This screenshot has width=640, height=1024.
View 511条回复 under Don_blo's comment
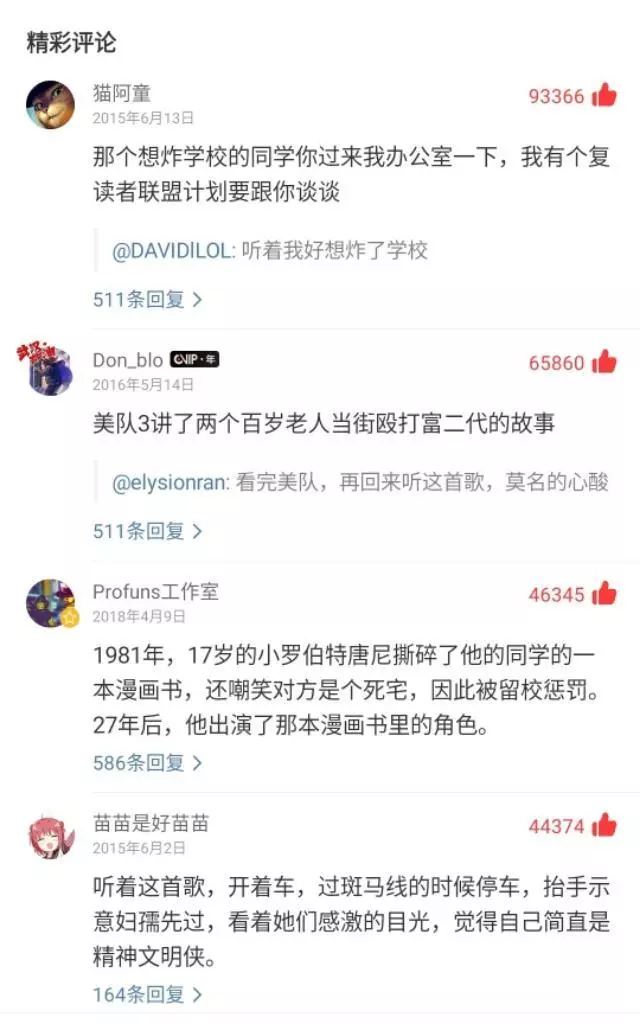(x=148, y=531)
